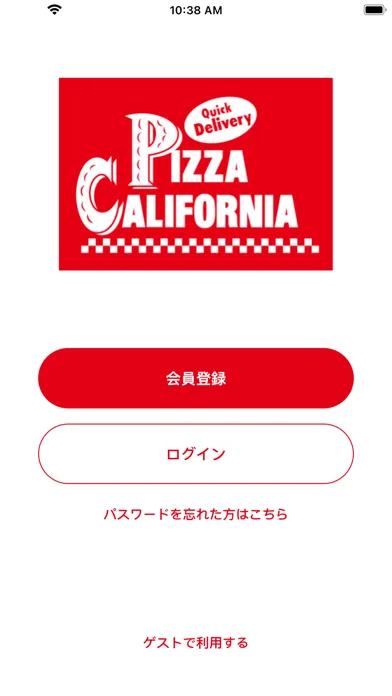Open the ログイン screen
392x696 pixels.
point(196,454)
